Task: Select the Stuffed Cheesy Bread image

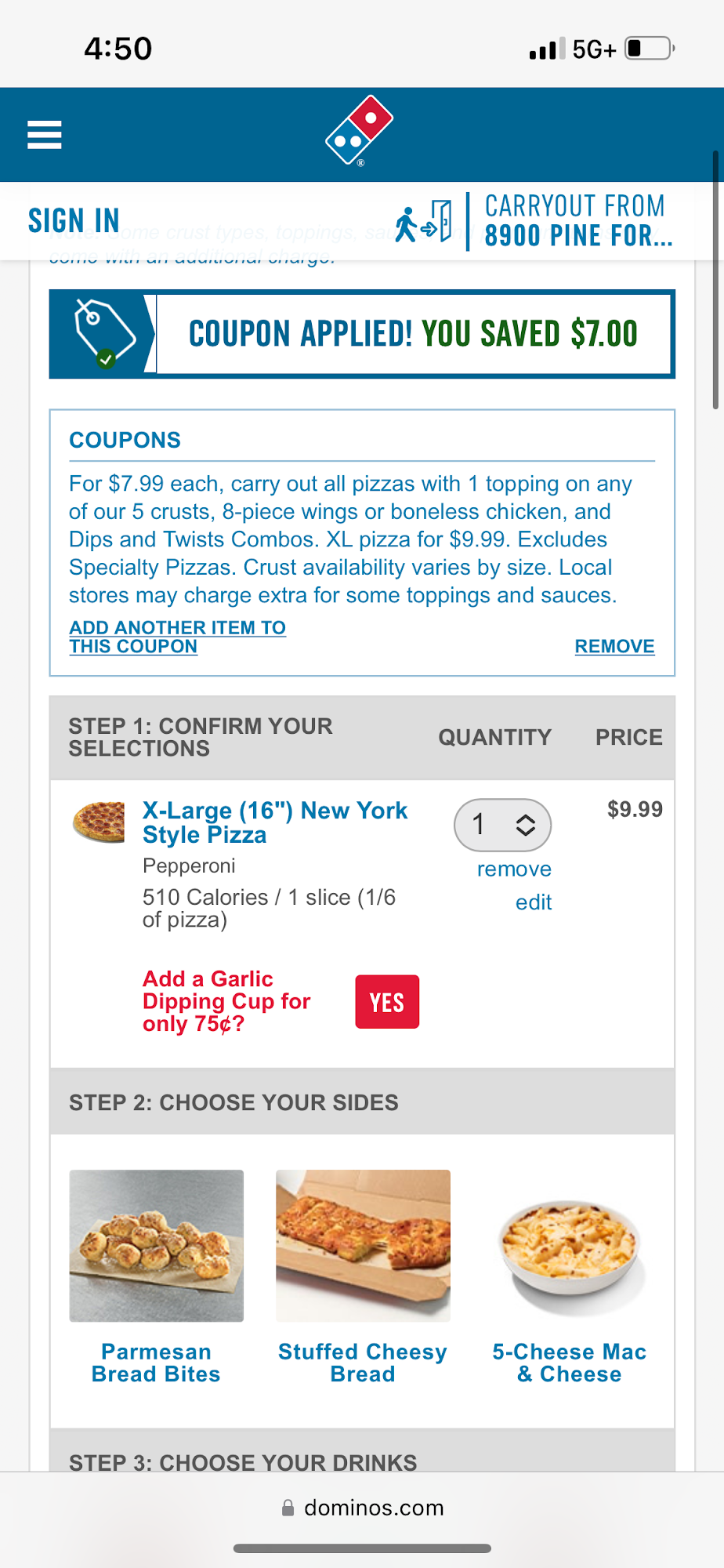Action: tap(362, 1245)
